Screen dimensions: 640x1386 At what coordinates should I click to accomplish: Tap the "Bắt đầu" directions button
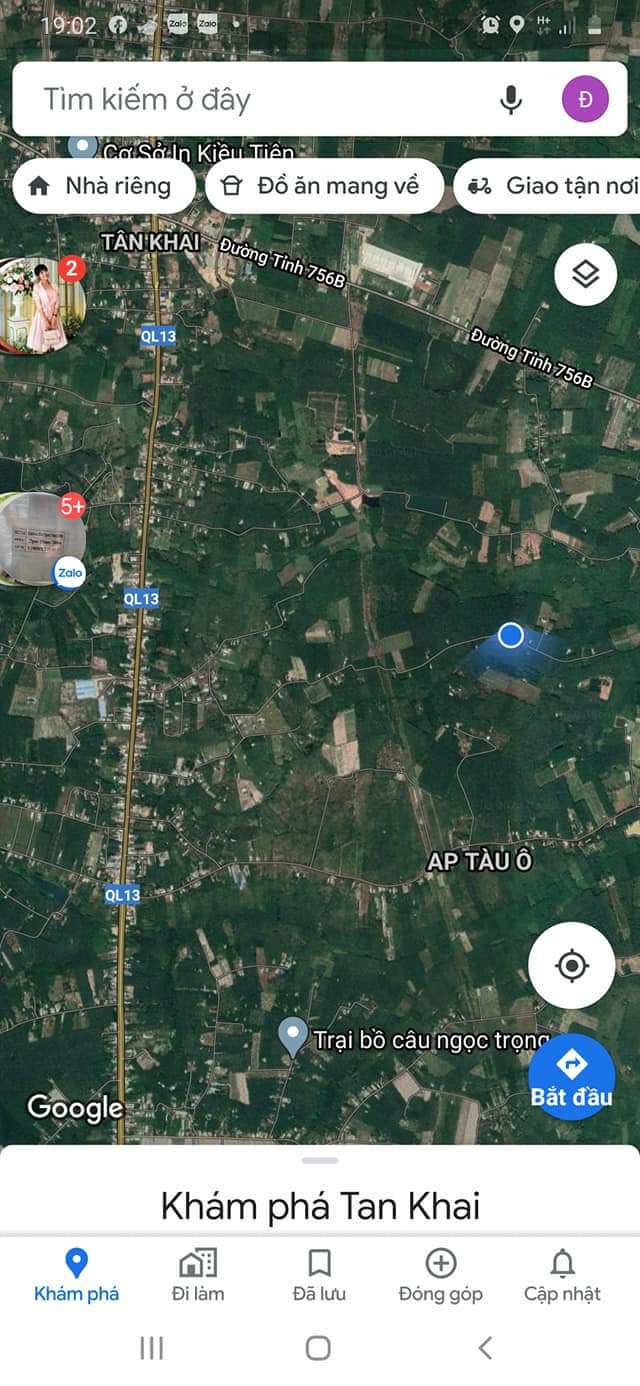tap(571, 1076)
